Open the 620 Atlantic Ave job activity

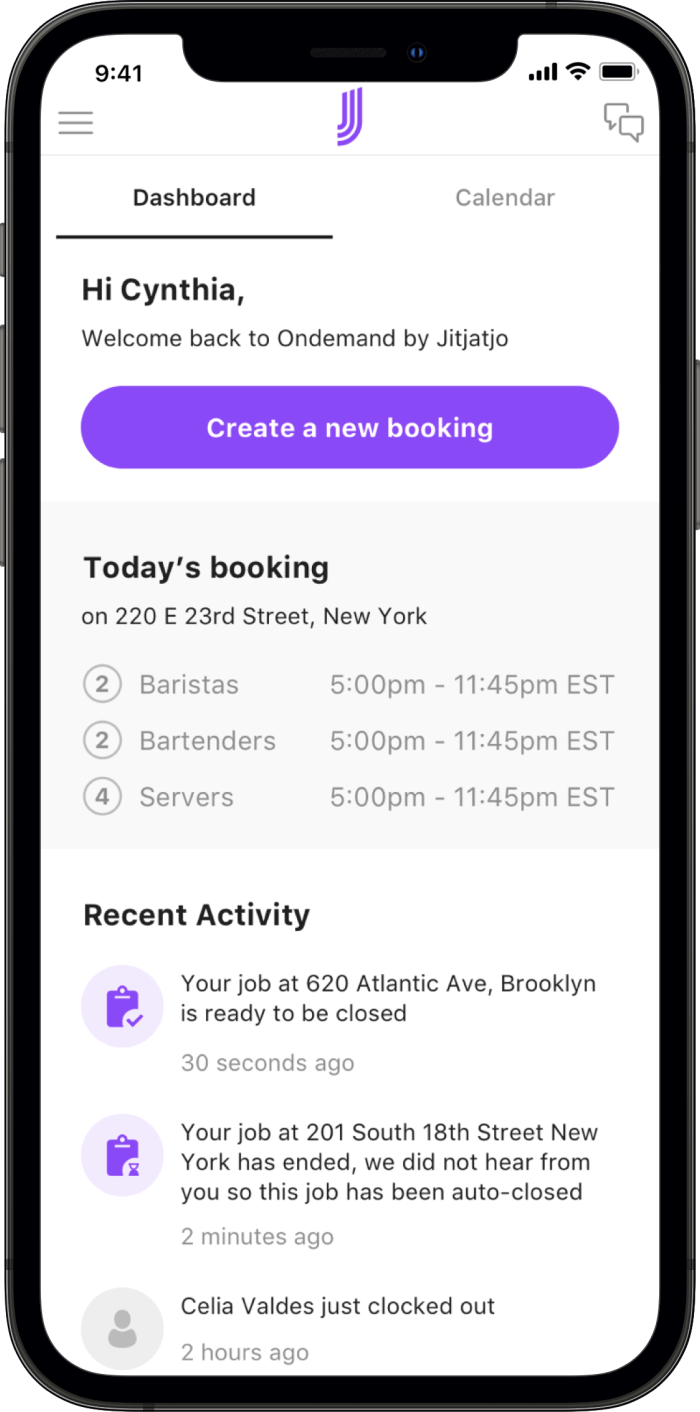point(388,998)
